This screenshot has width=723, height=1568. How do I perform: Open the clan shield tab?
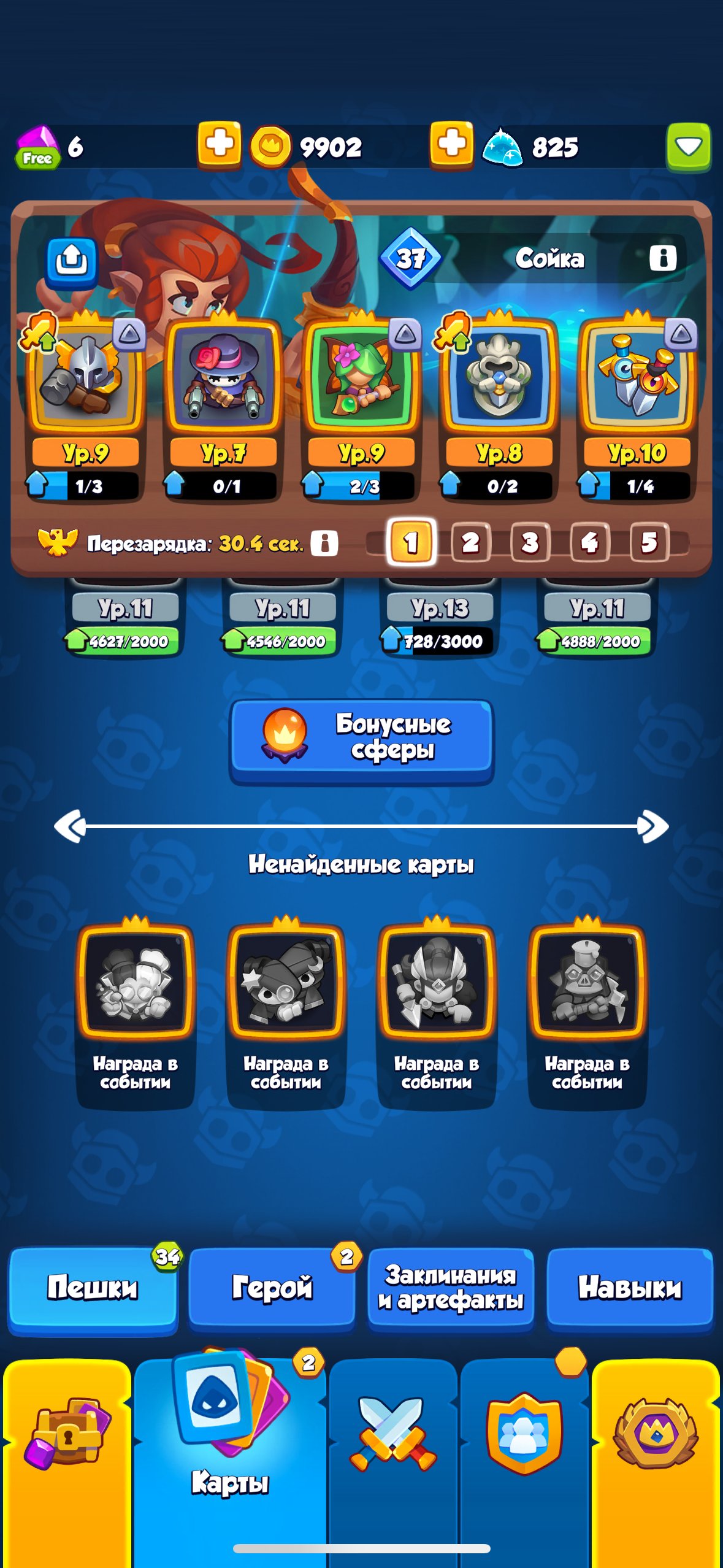pyautogui.click(x=524, y=1435)
